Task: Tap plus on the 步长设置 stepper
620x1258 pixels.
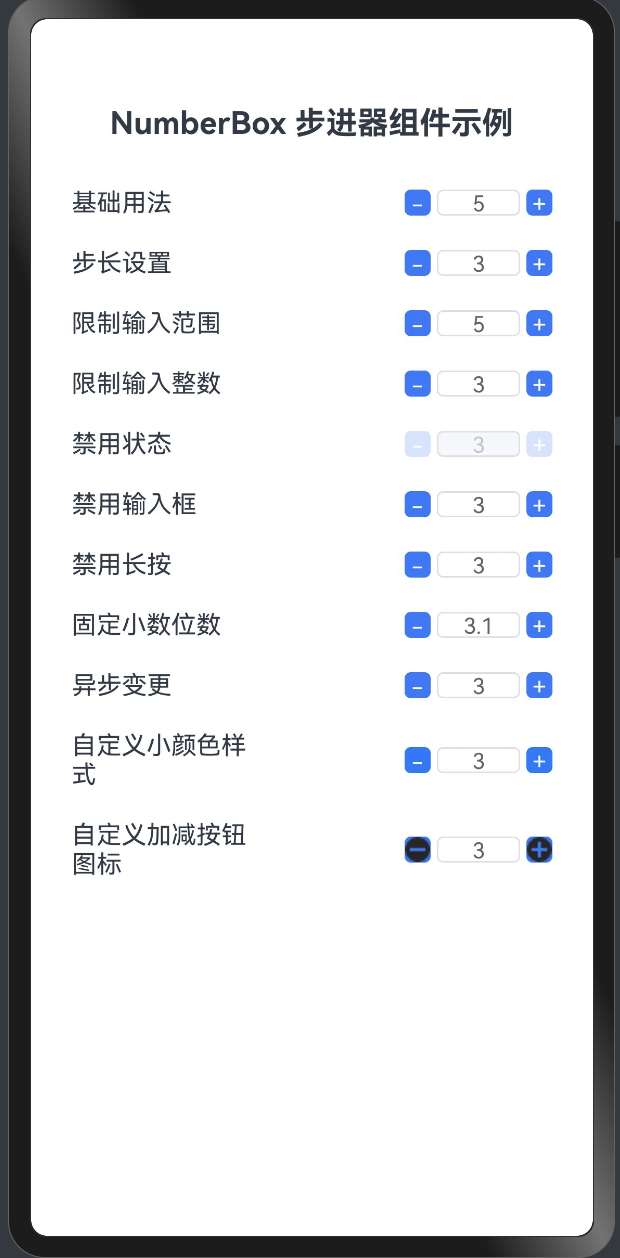Action: pos(539,264)
